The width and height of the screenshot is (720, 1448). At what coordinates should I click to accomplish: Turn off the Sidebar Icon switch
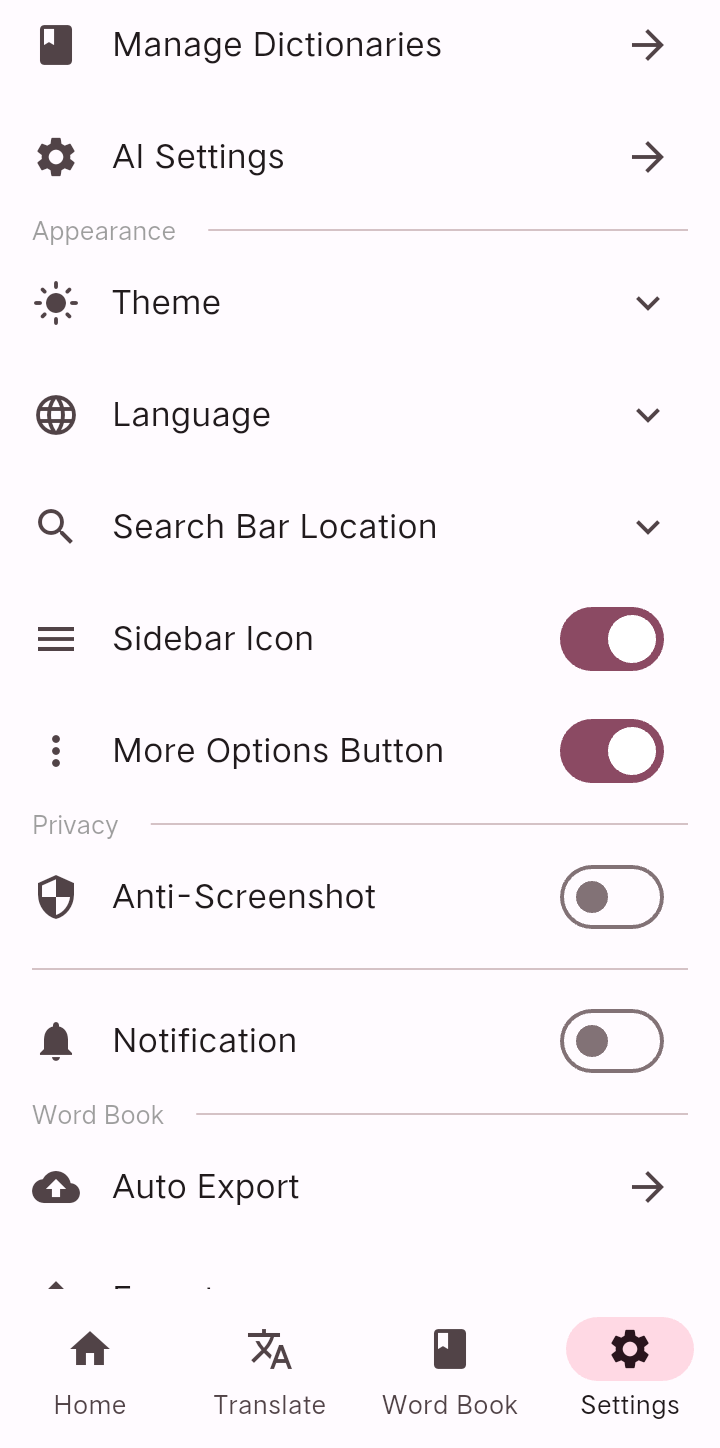tap(612, 639)
